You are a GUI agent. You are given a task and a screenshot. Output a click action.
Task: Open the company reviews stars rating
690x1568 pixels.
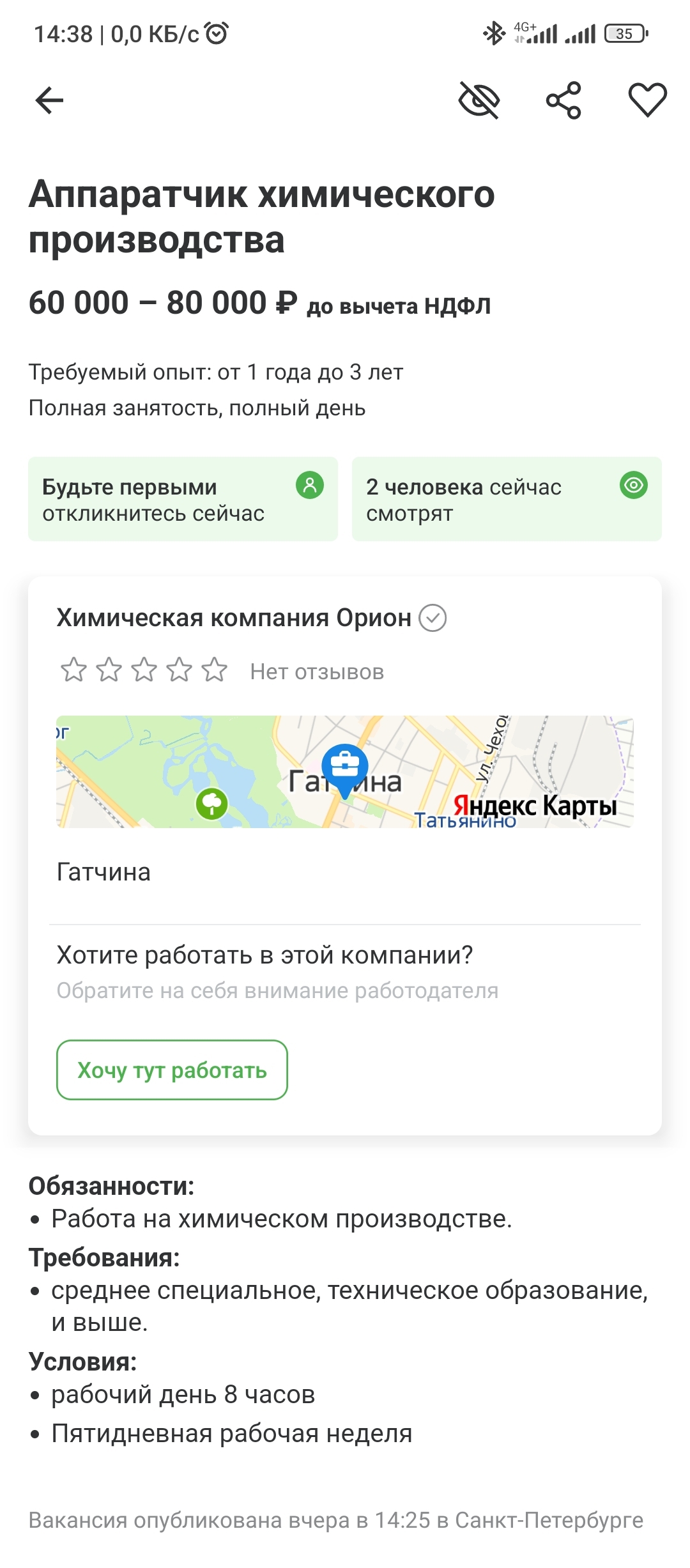(144, 670)
